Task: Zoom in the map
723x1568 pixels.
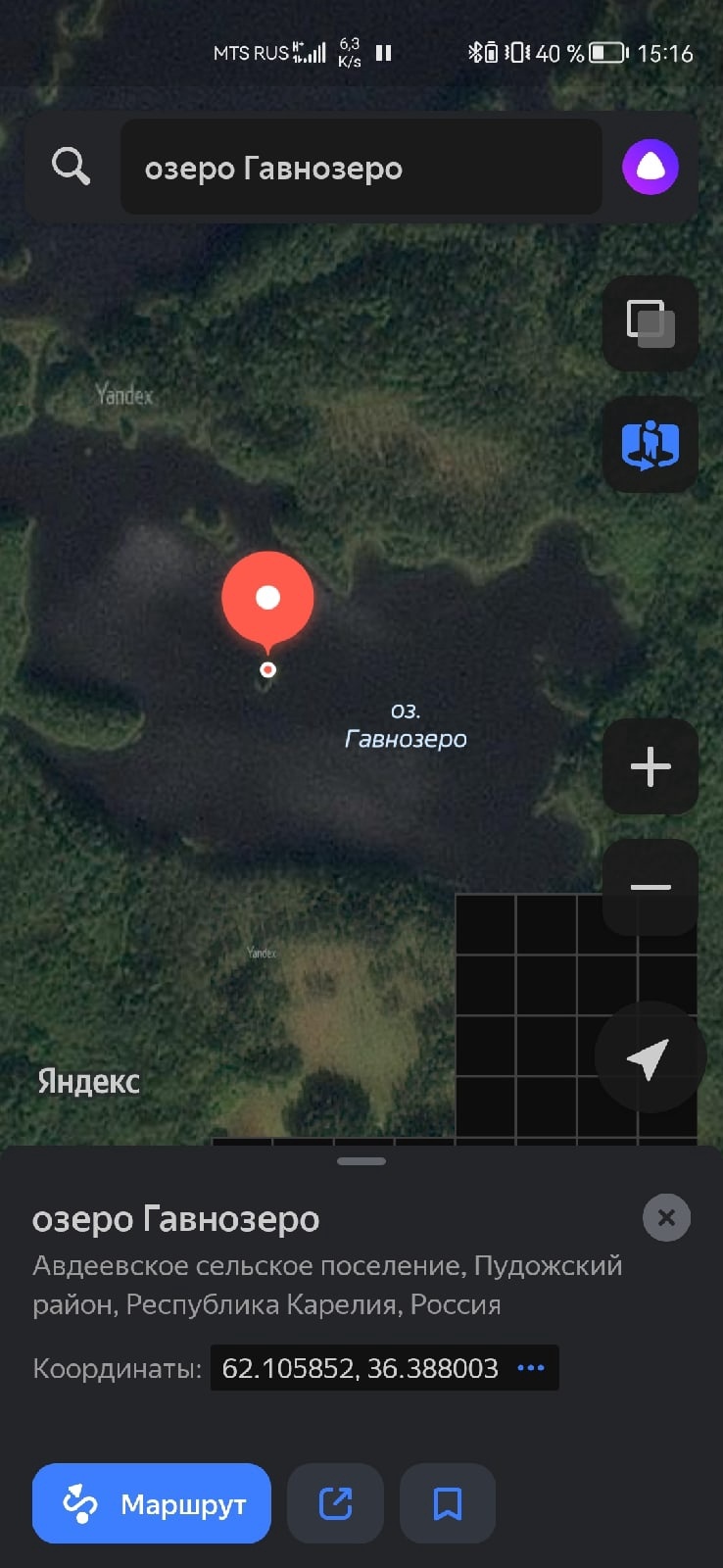Action: click(x=651, y=766)
